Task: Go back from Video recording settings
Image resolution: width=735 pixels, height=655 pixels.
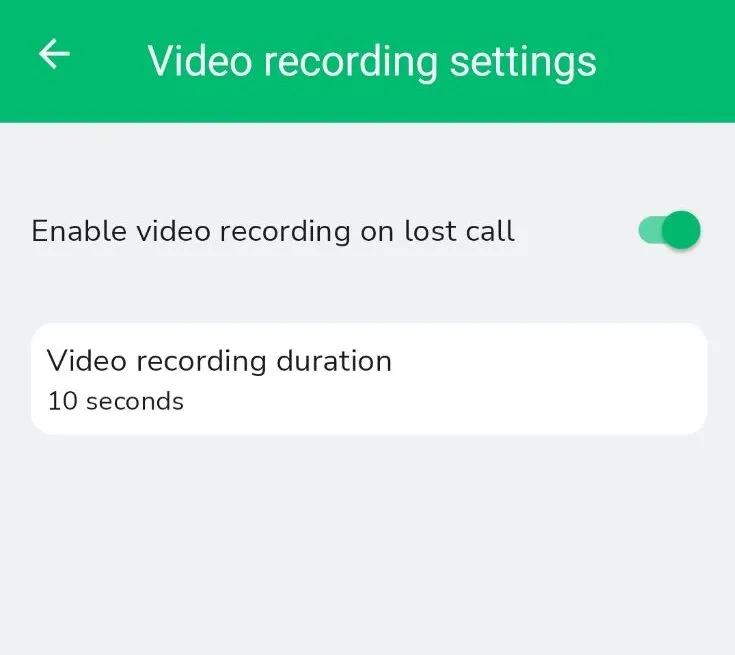Action: 54,54
